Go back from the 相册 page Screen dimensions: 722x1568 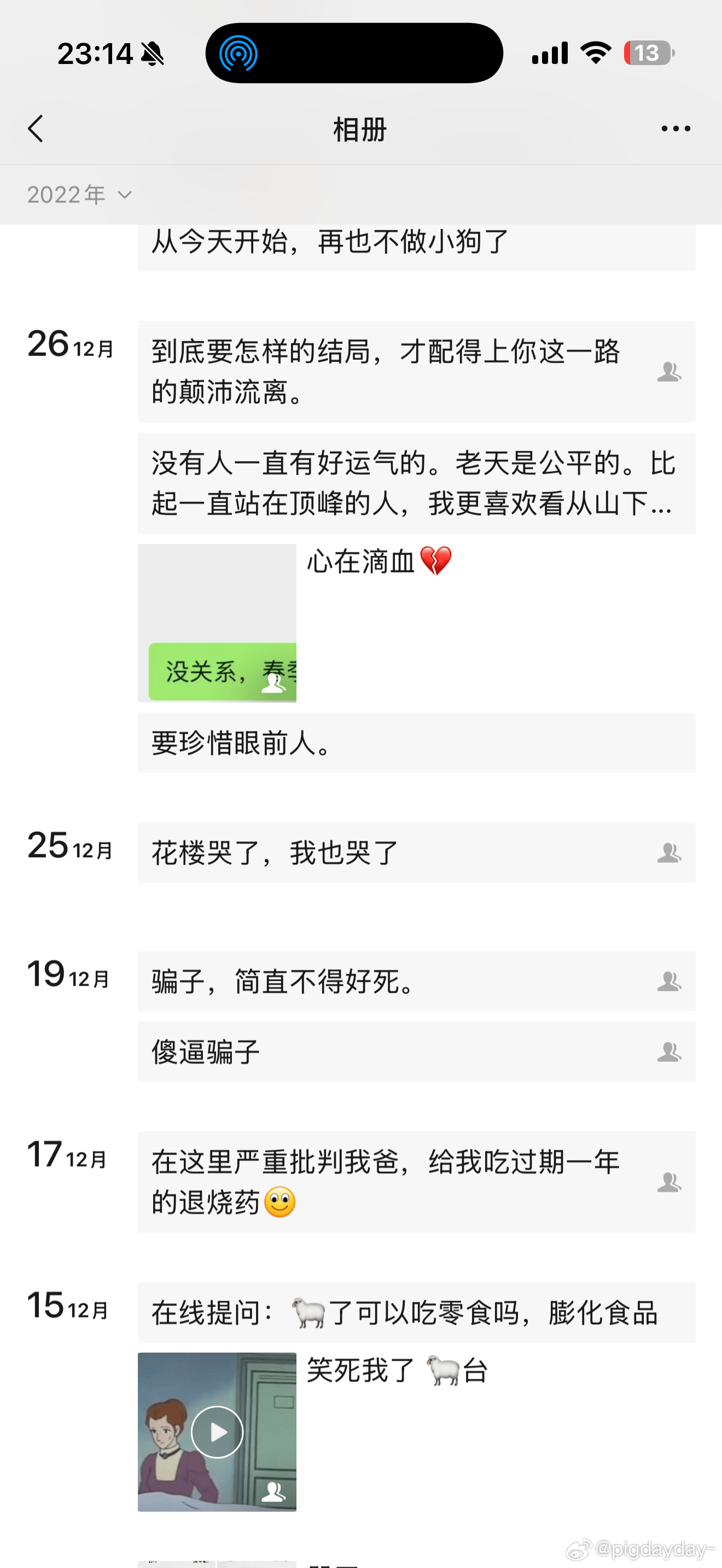pyautogui.click(x=36, y=129)
